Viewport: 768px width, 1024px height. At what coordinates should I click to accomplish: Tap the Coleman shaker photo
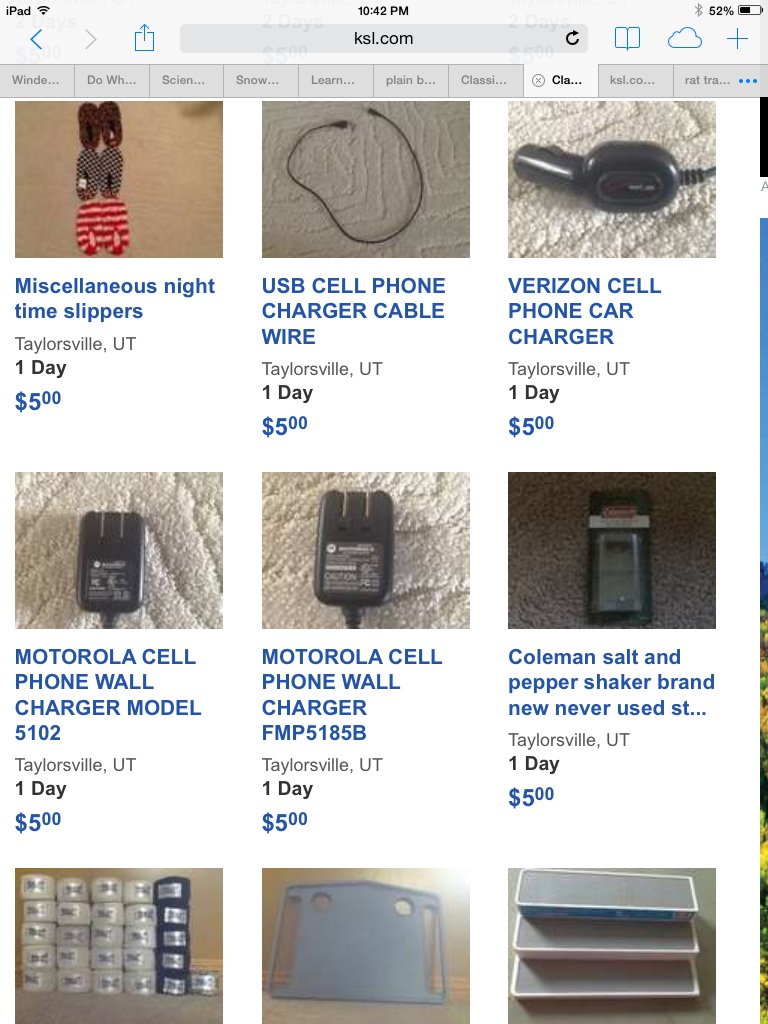click(612, 550)
